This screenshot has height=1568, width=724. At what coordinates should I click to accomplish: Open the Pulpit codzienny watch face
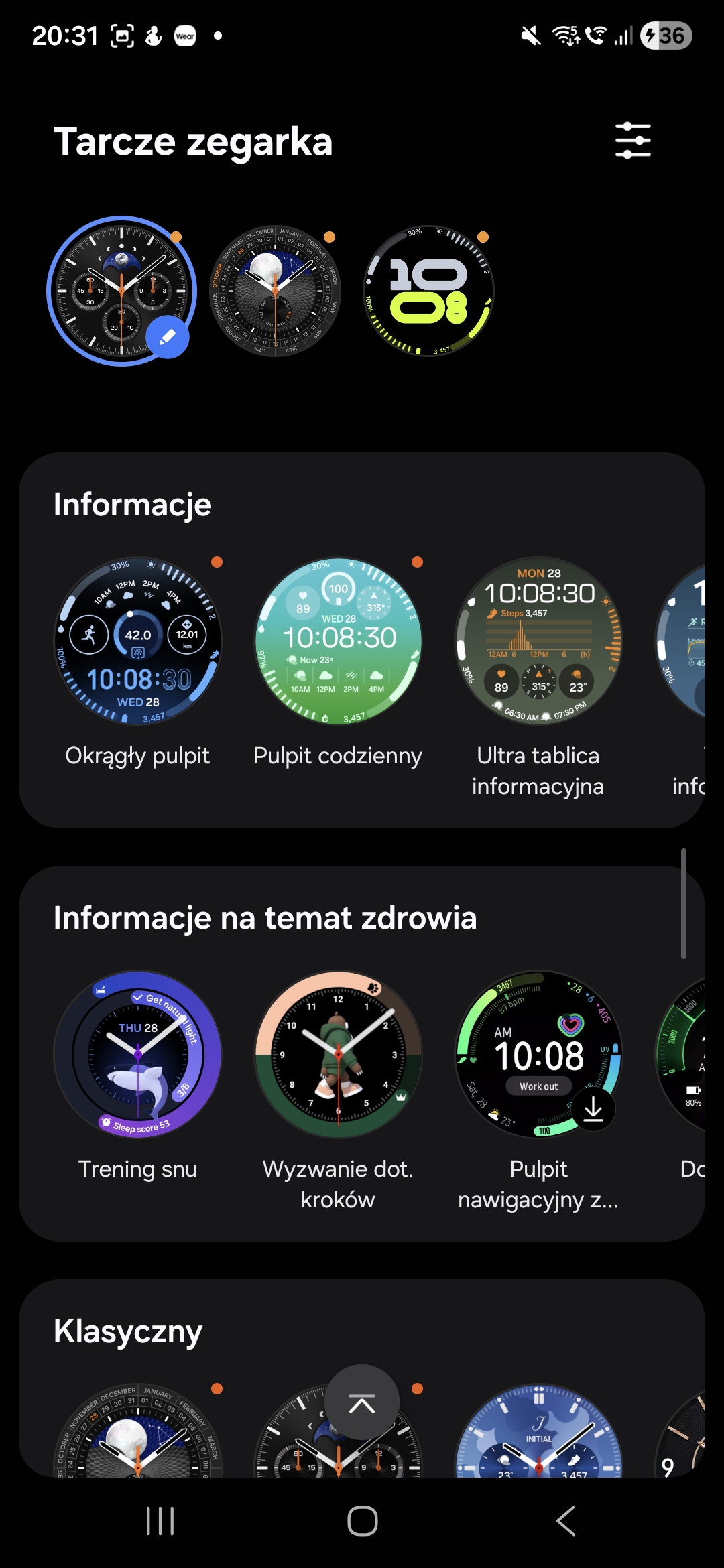click(338, 640)
